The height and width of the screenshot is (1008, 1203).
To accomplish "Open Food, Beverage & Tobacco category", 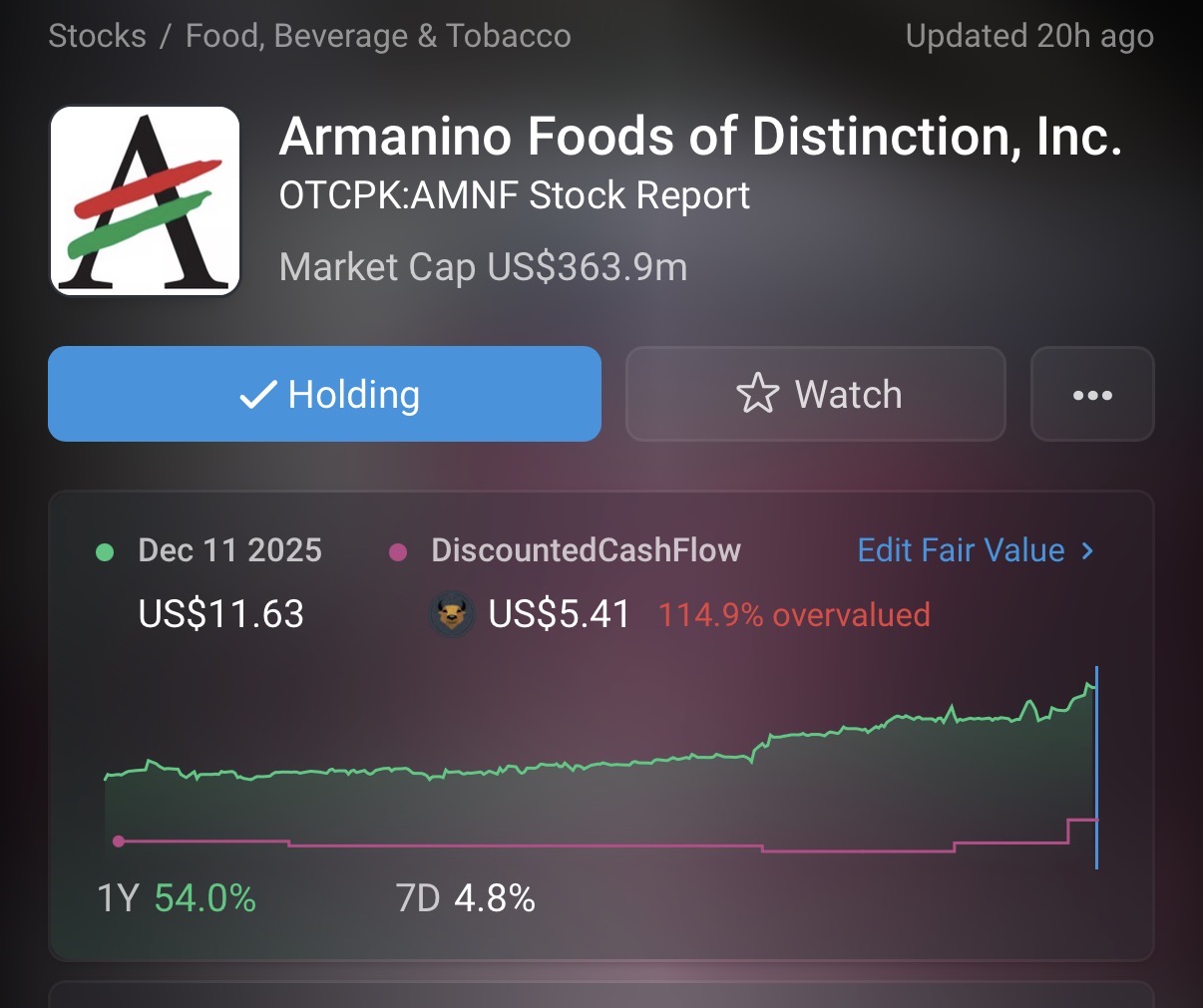I will click(x=378, y=36).
